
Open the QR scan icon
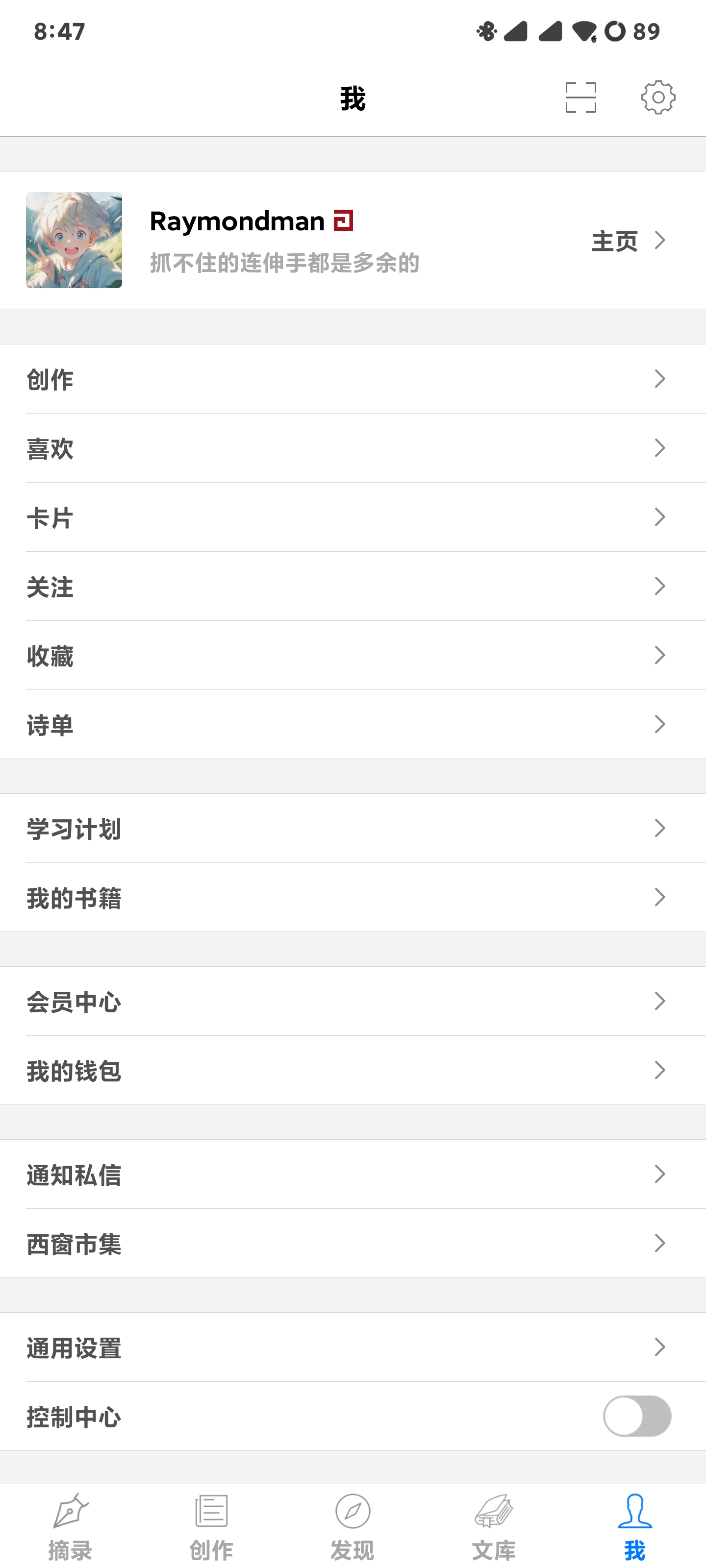coord(580,98)
